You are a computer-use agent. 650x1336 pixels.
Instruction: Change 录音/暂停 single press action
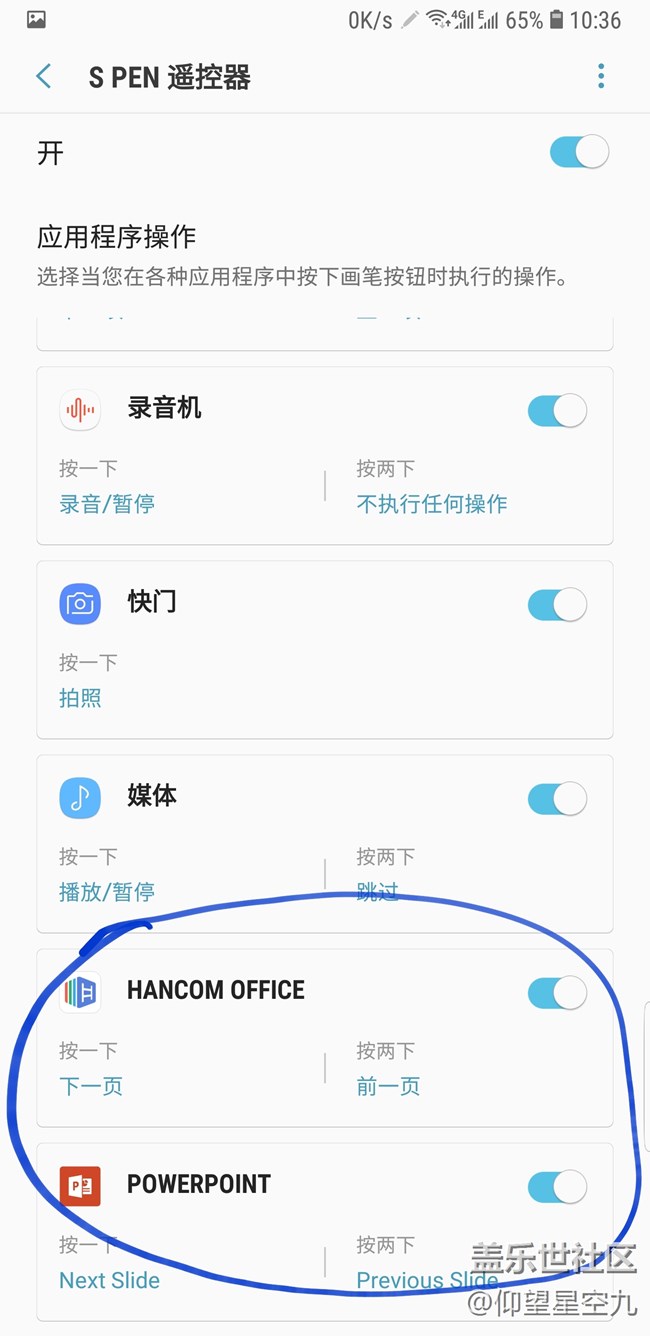[107, 504]
